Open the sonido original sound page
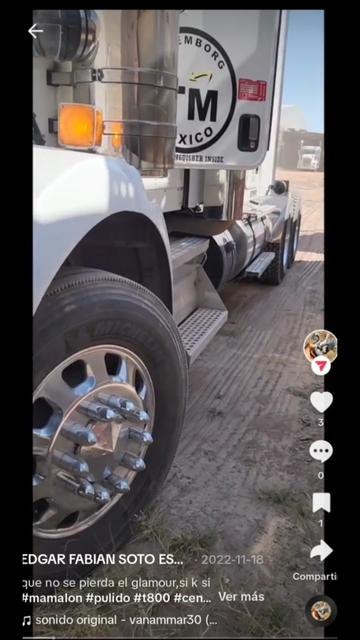The width and height of the screenshot is (360, 640). (x=126, y=620)
